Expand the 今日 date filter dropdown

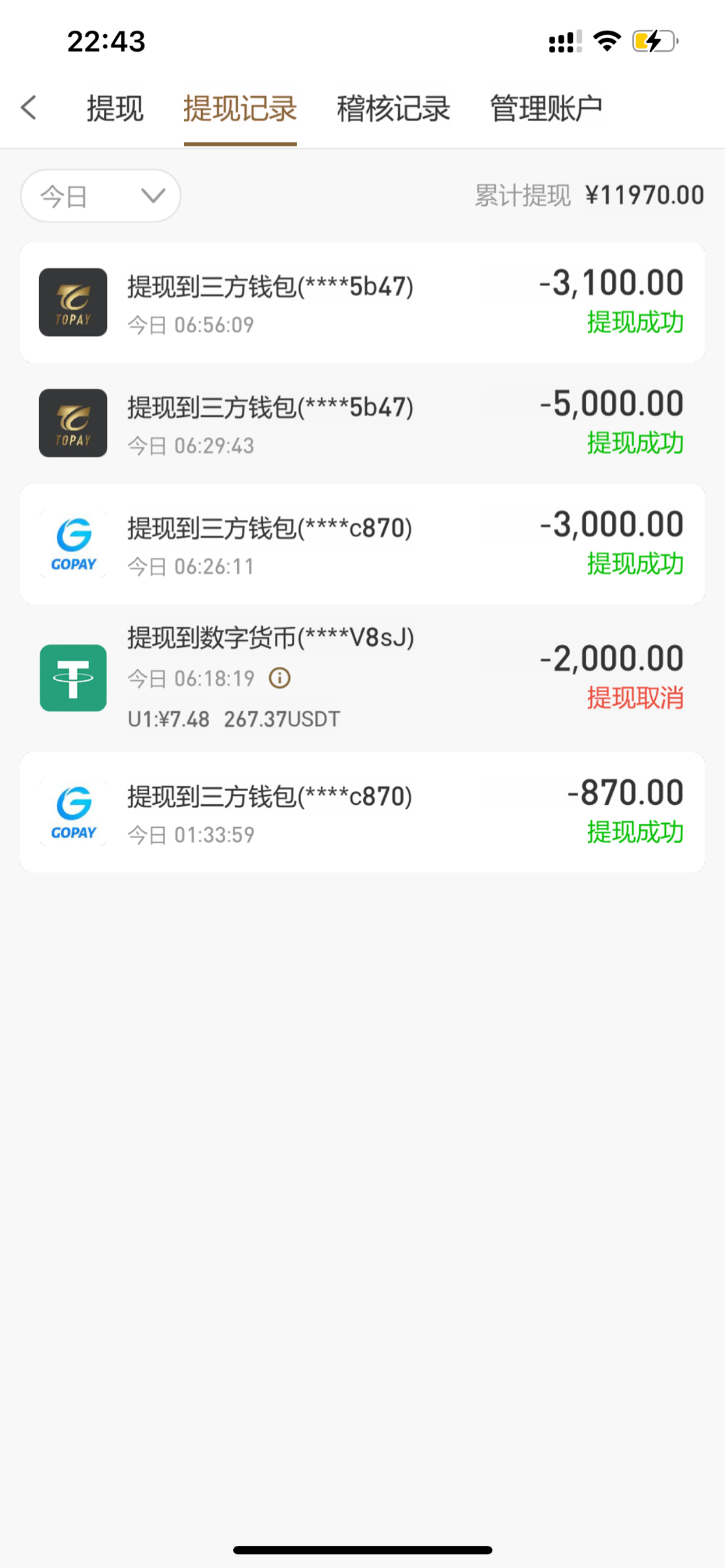point(101,196)
